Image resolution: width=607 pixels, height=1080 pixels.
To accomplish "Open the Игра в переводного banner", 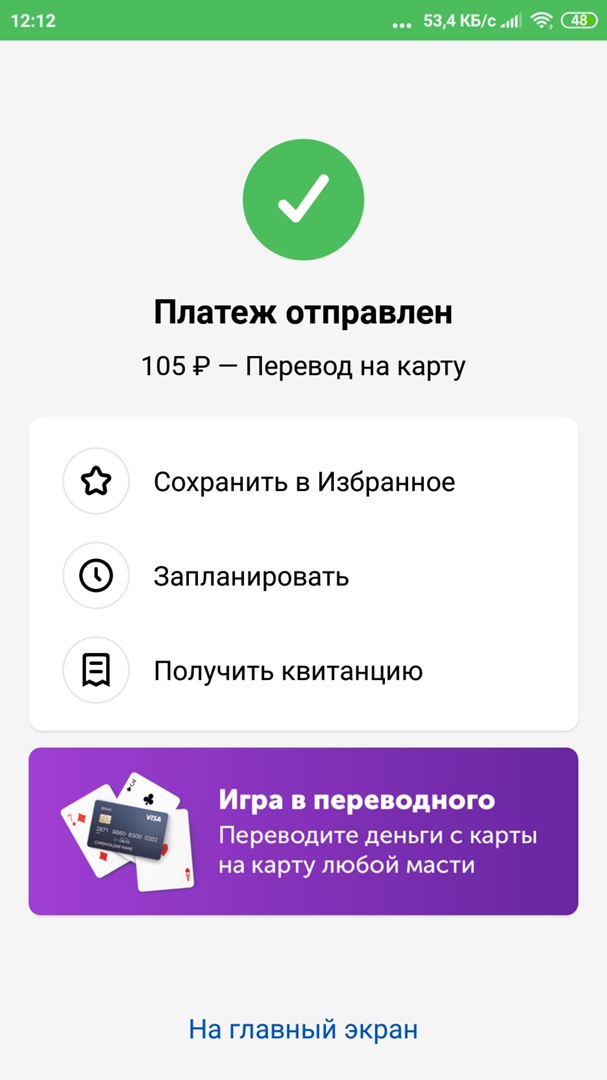I will 303,831.
